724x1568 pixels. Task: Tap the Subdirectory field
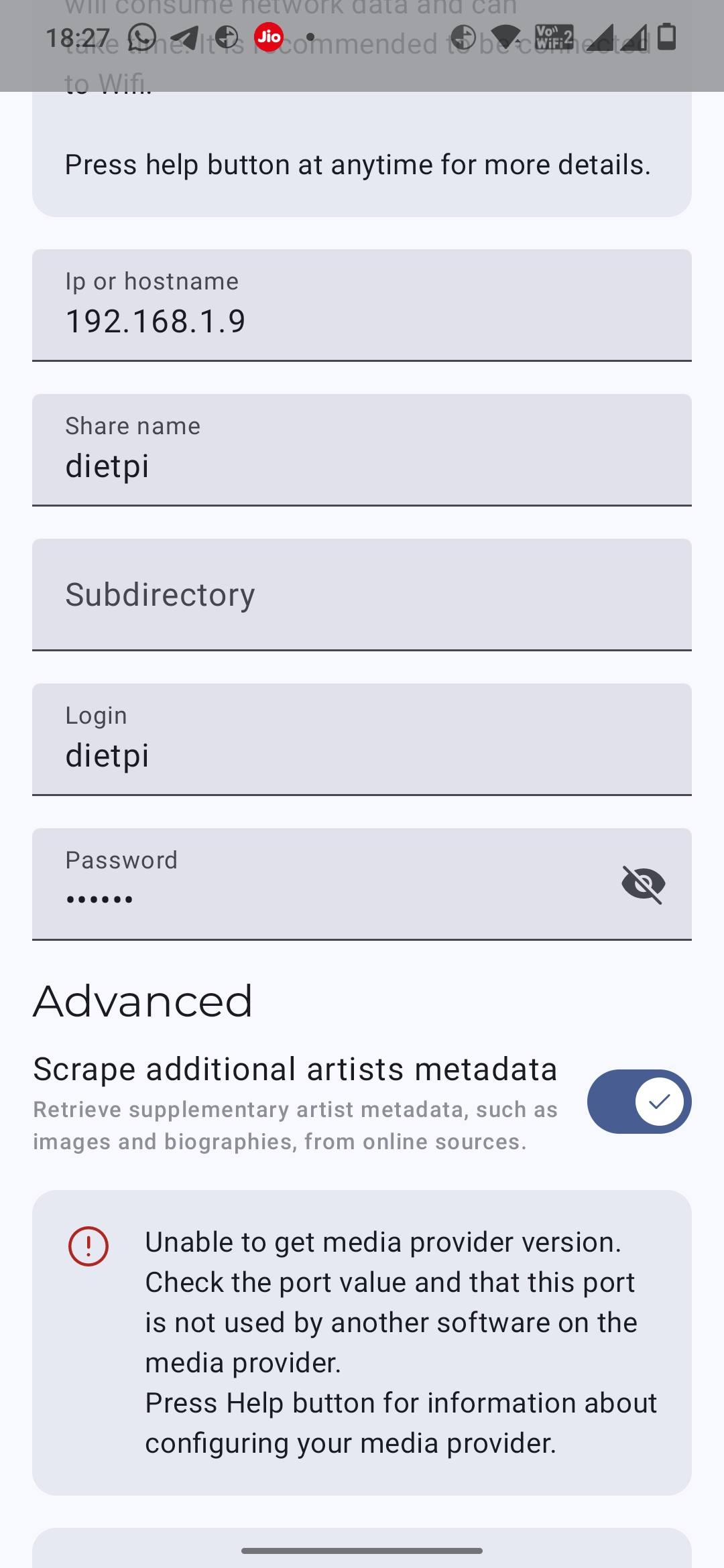pyautogui.click(x=362, y=595)
